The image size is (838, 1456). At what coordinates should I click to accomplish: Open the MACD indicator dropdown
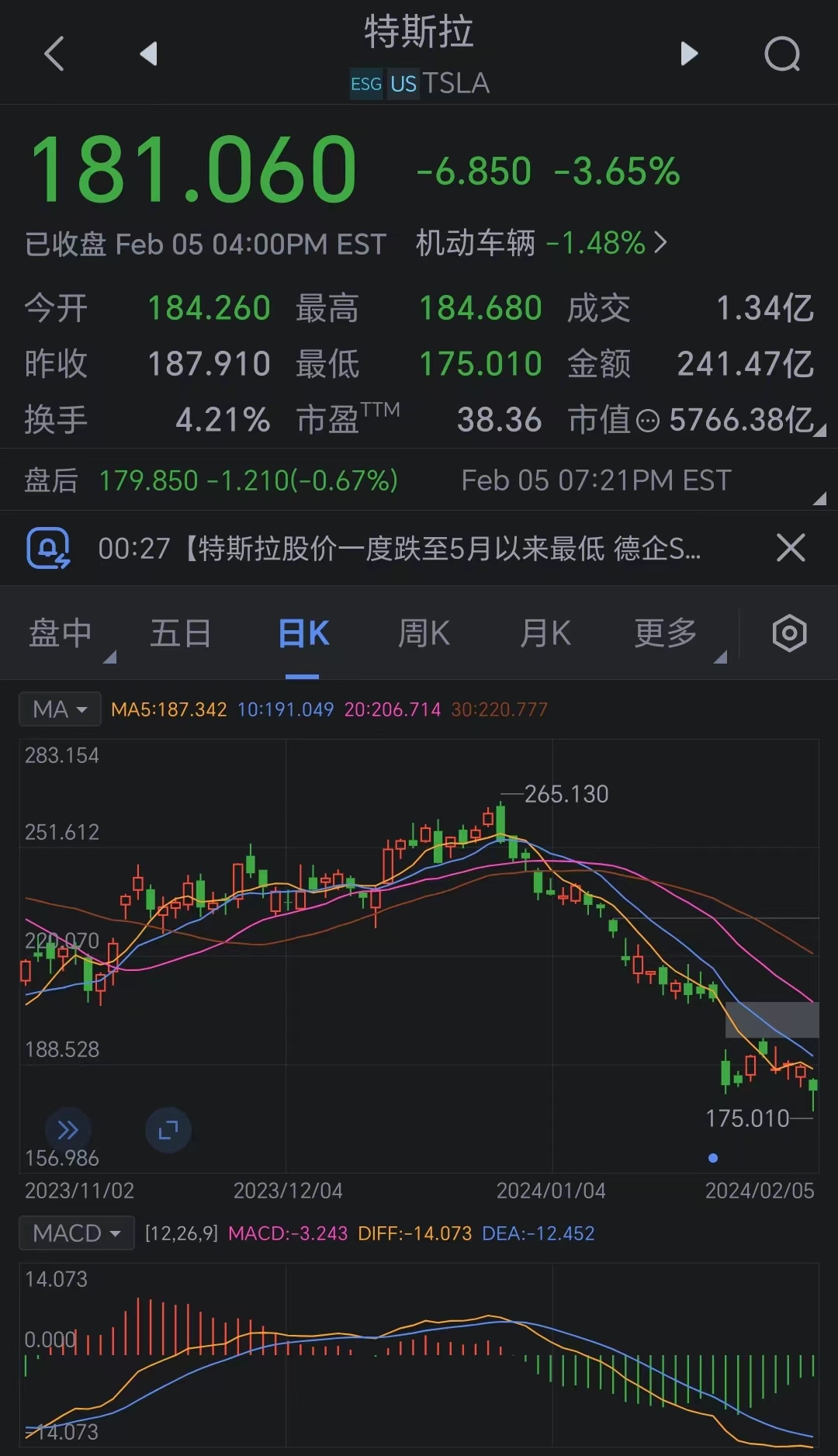pos(76,1233)
